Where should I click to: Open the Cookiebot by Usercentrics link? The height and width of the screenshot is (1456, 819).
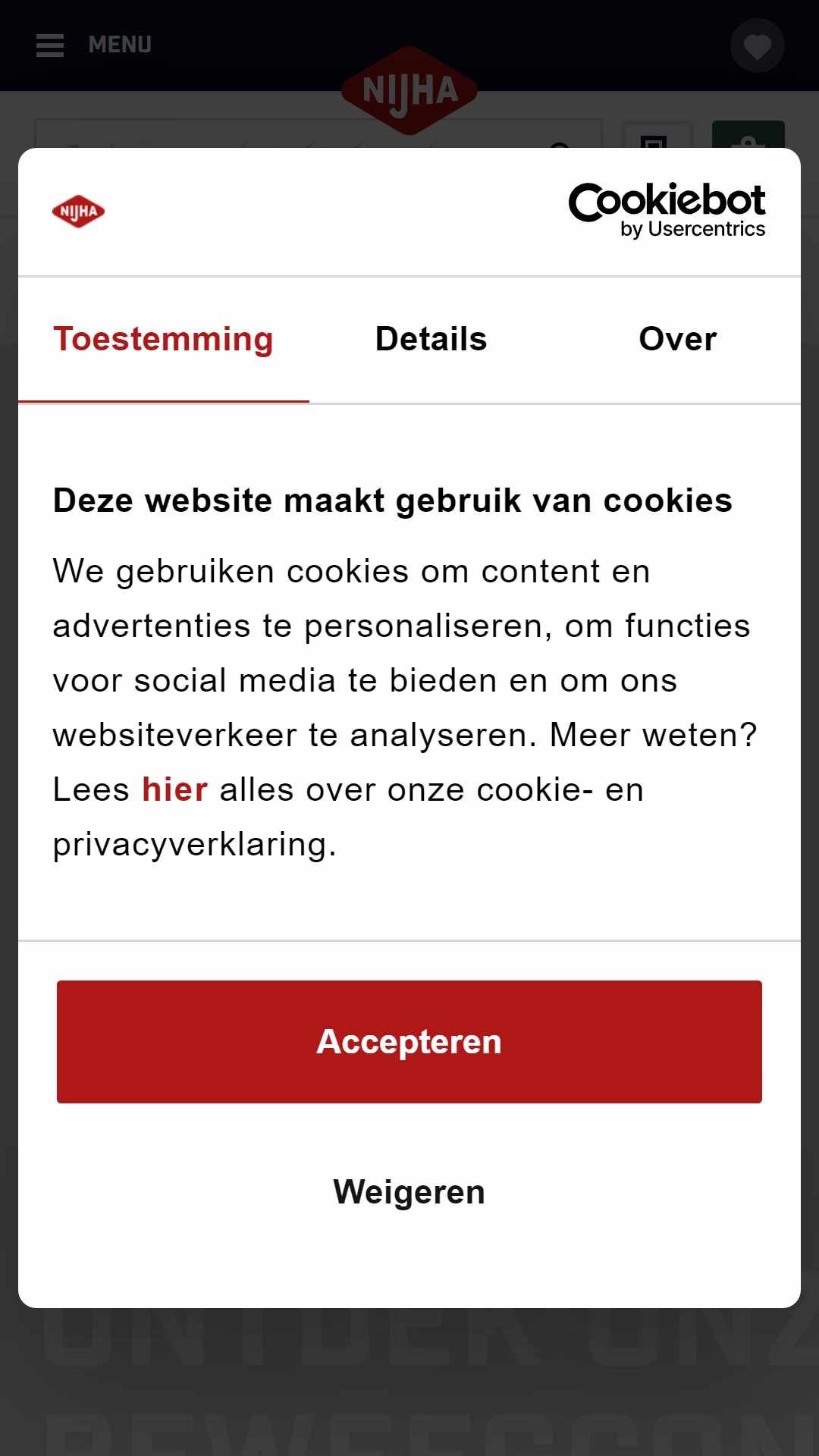[x=667, y=211]
